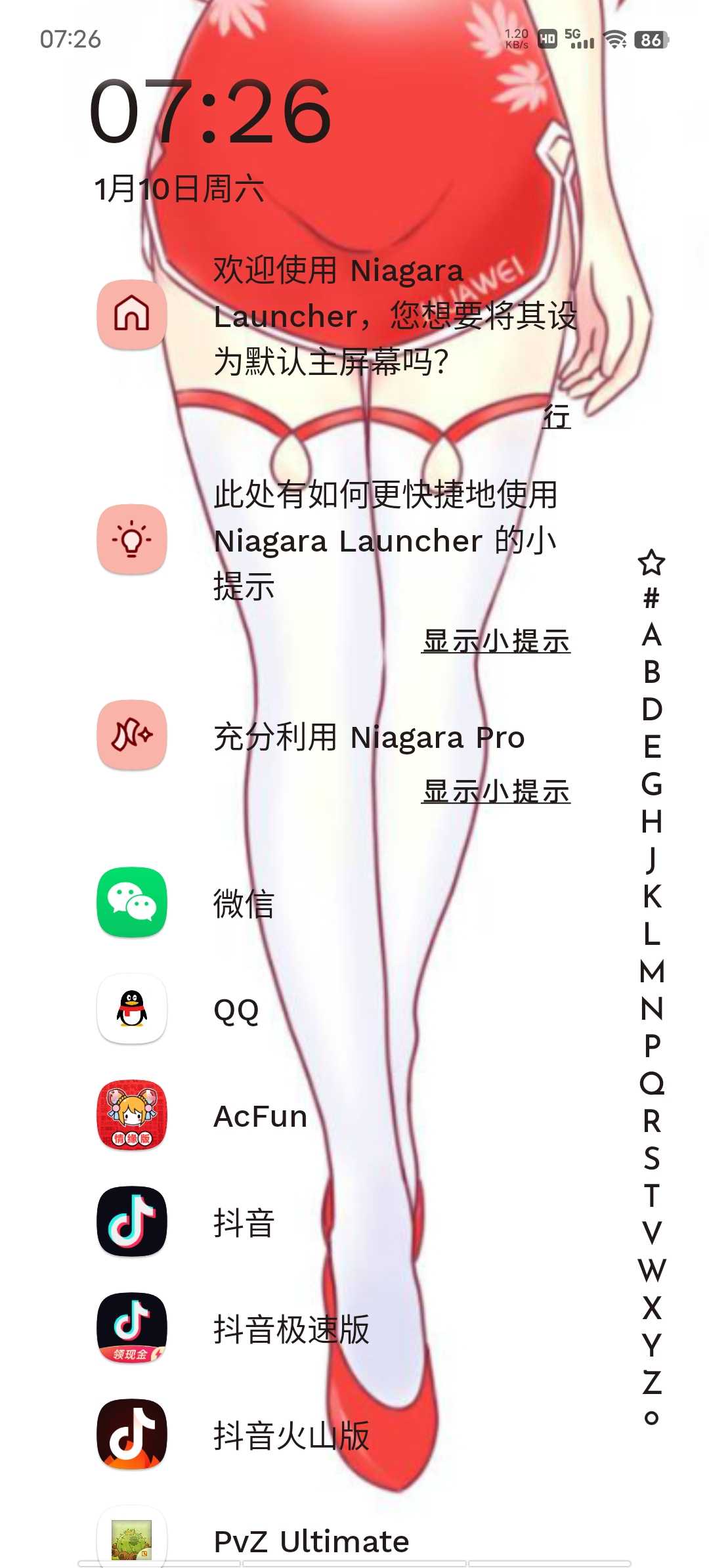Jump to letter W in the alphabet index
Screen dimensions: 709x1568
tap(651, 1270)
